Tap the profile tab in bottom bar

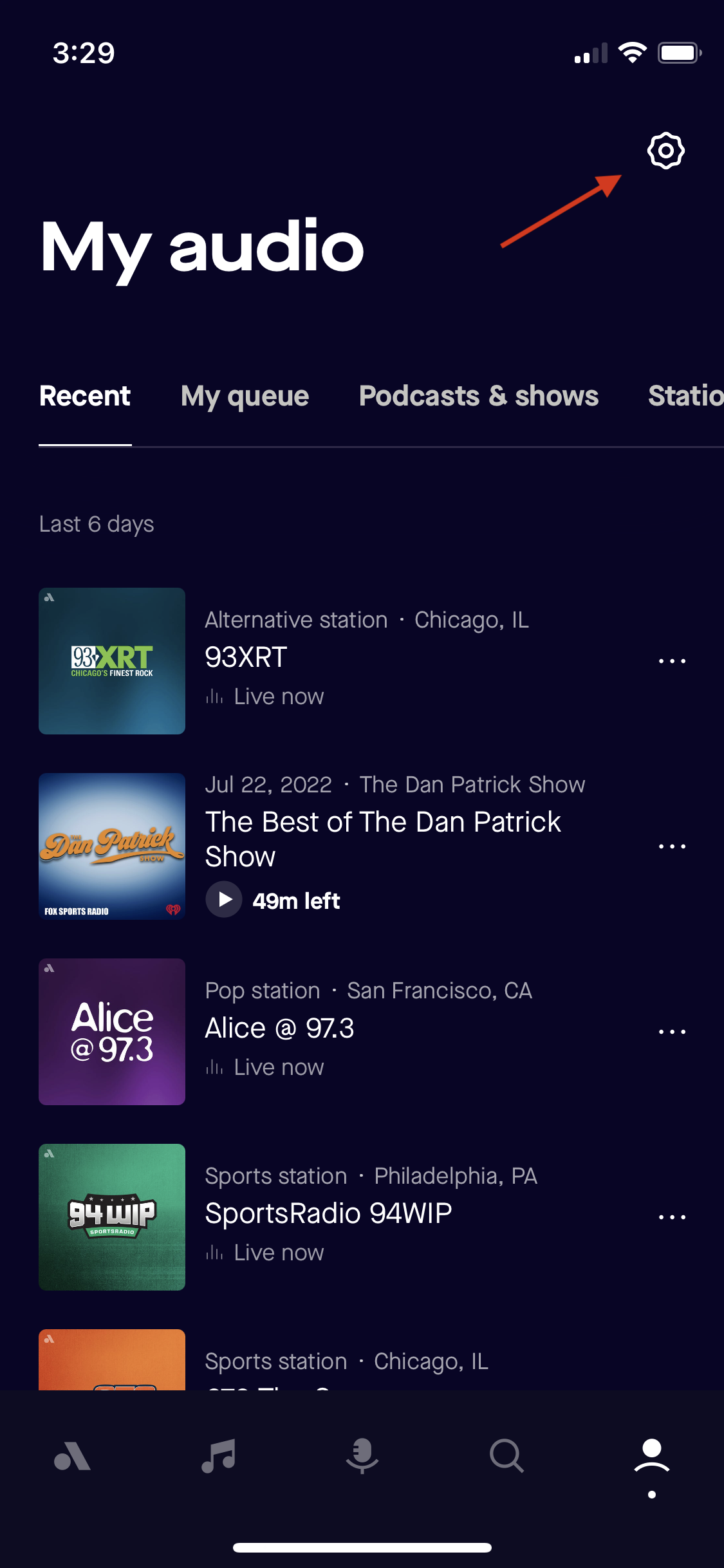(x=652, y=1456)
